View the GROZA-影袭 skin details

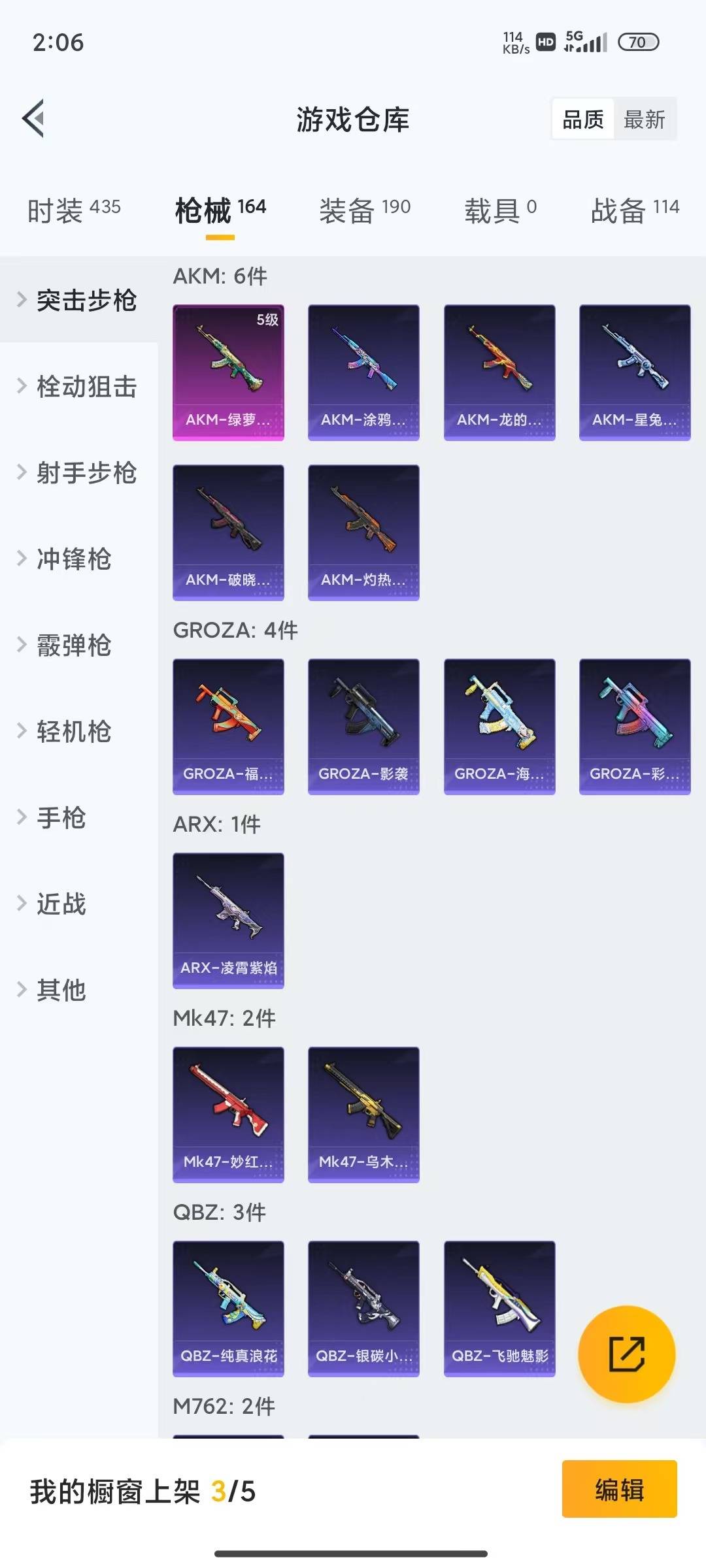363,725
